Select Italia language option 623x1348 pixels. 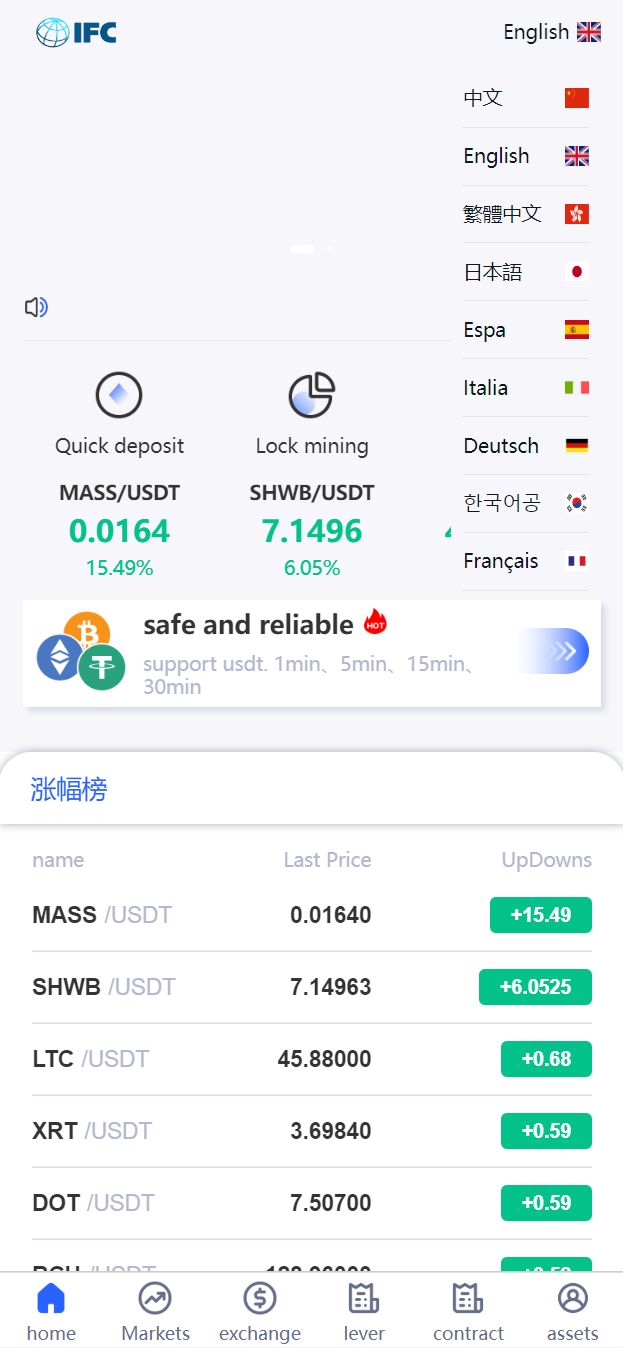525,388
